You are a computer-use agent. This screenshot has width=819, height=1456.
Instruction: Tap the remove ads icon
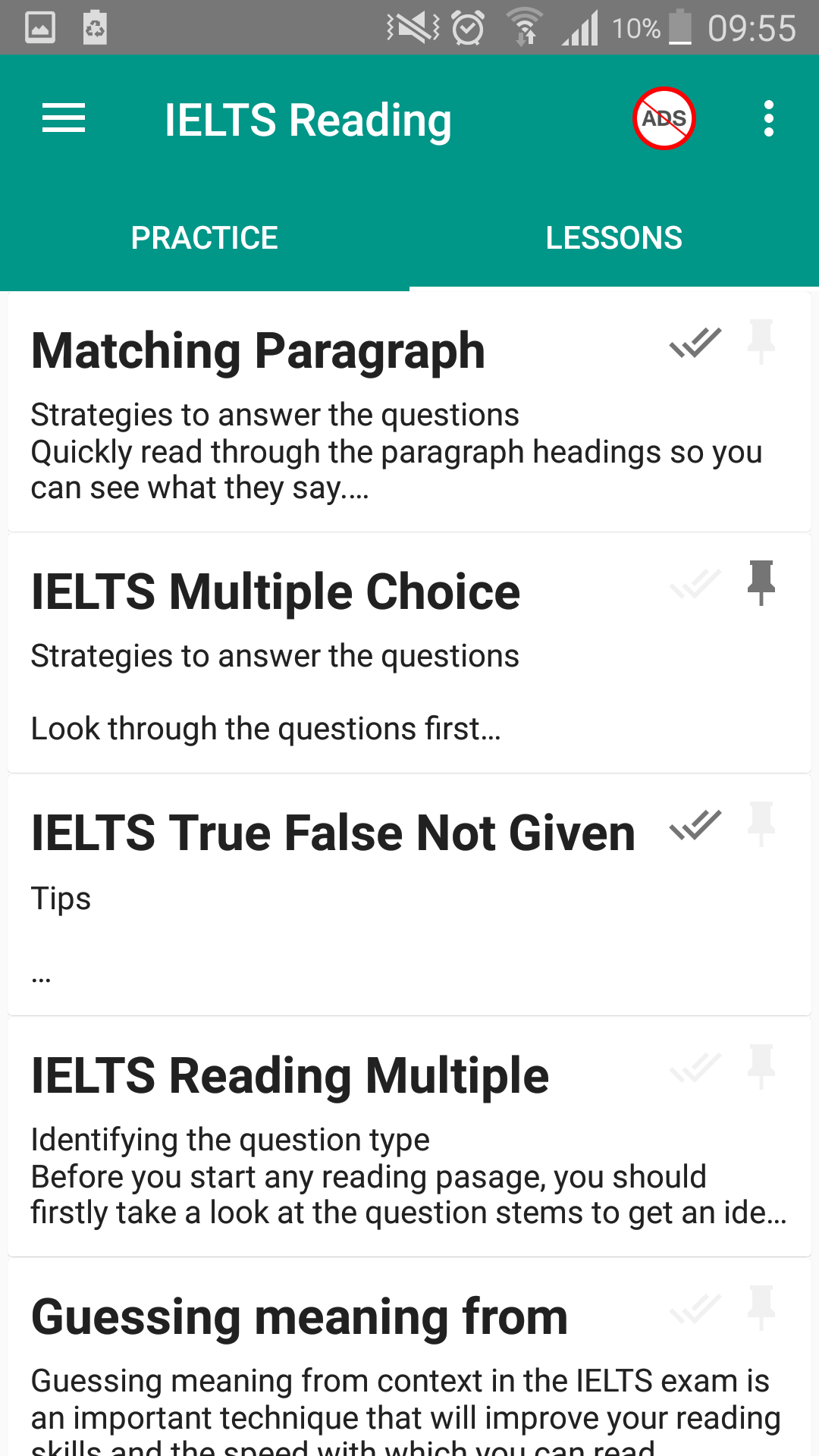(664, 118)
